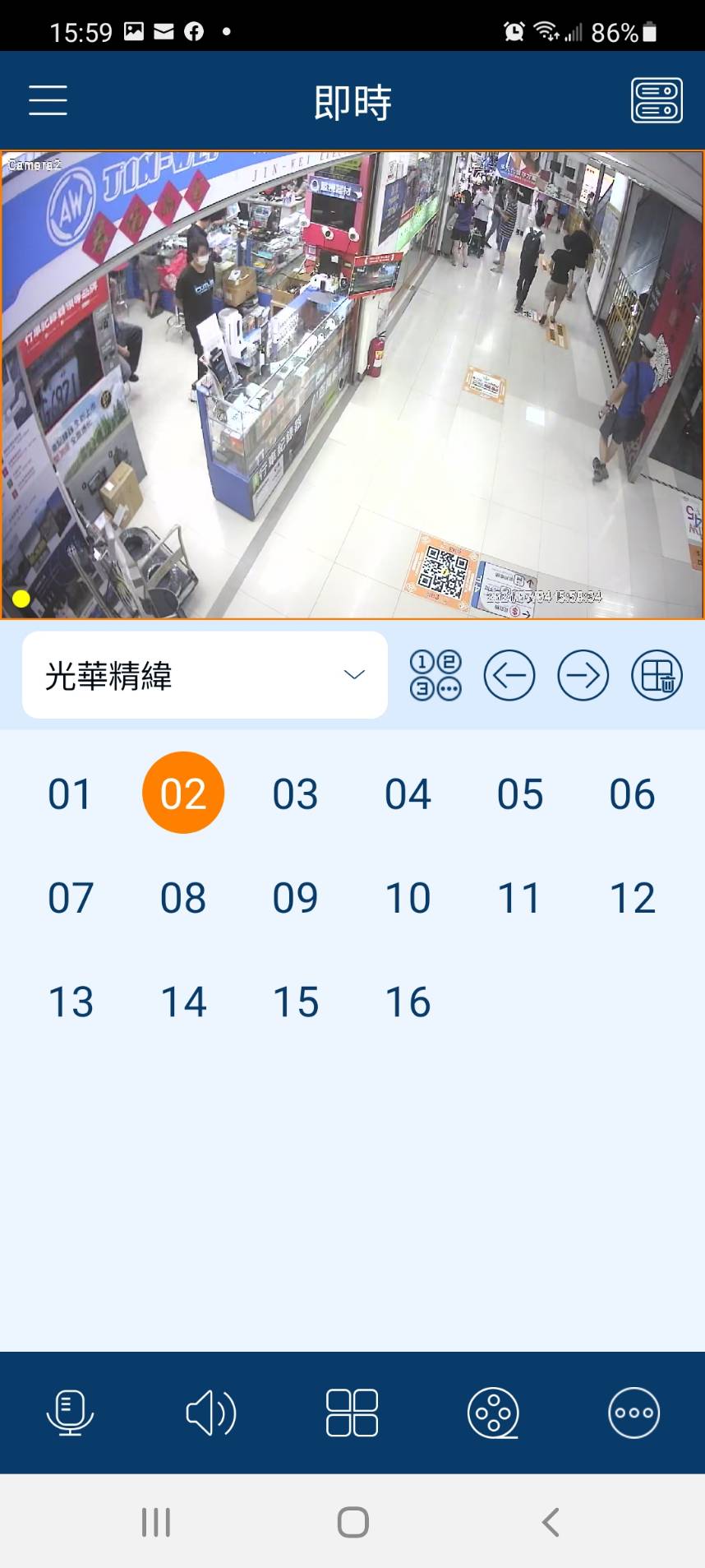Open the playback film reel
Image resolution: width=705 pixels, height=1568 pixels.
coord(493,1413)
